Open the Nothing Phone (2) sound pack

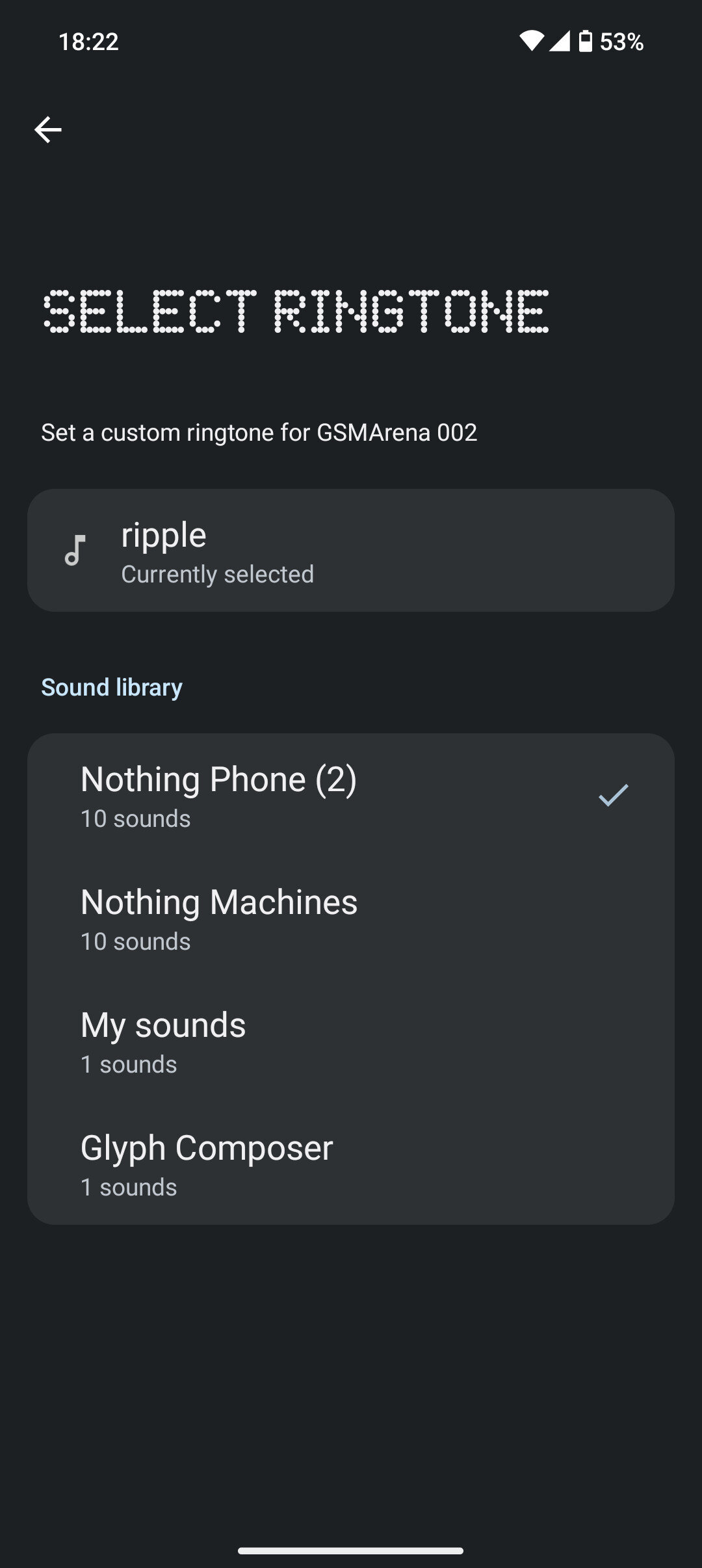pos(351,795)
